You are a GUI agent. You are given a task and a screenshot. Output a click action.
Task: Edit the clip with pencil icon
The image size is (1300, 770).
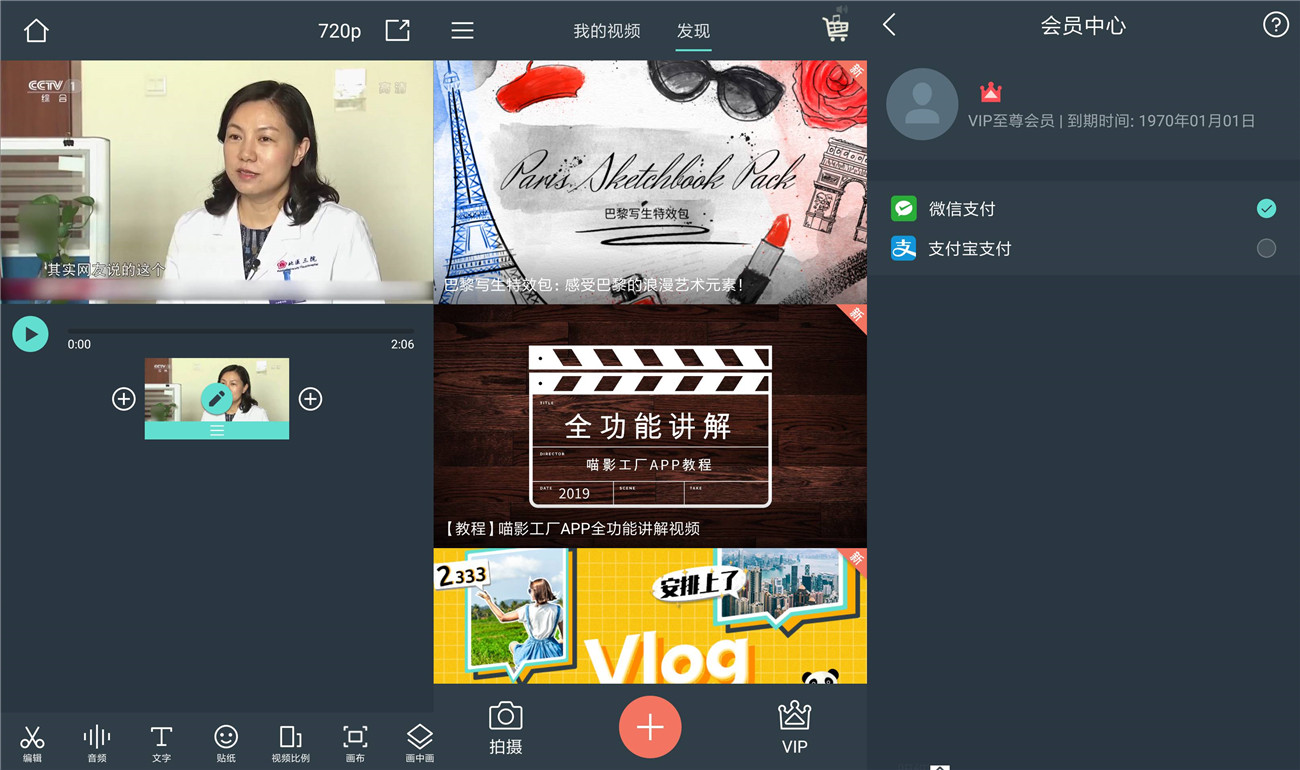pyautogui.click(x=216, y=398)
